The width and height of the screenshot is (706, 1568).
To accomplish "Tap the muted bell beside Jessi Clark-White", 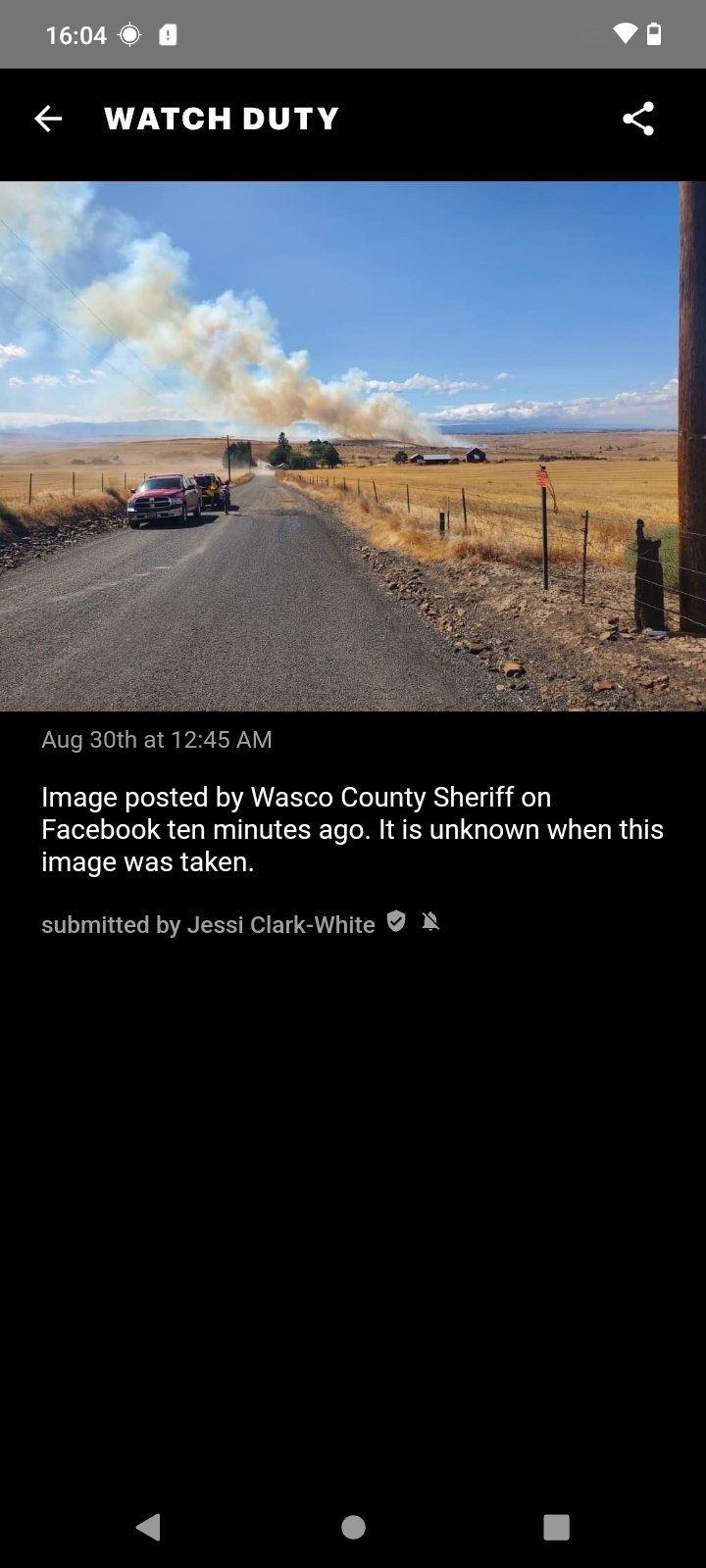I will pos(430,921).
